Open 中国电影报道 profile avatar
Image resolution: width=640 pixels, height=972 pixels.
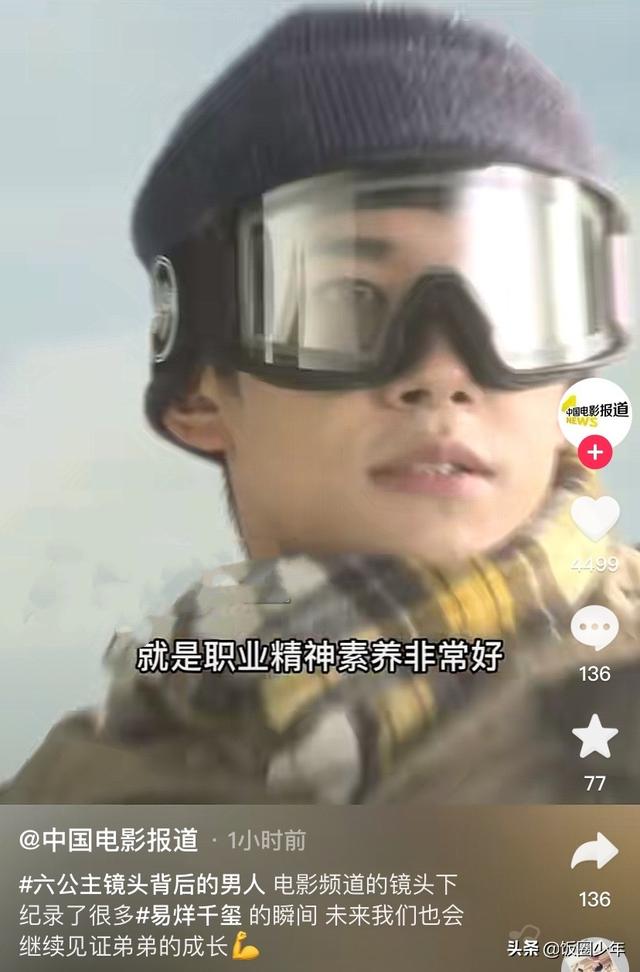[x=595, y=411]
